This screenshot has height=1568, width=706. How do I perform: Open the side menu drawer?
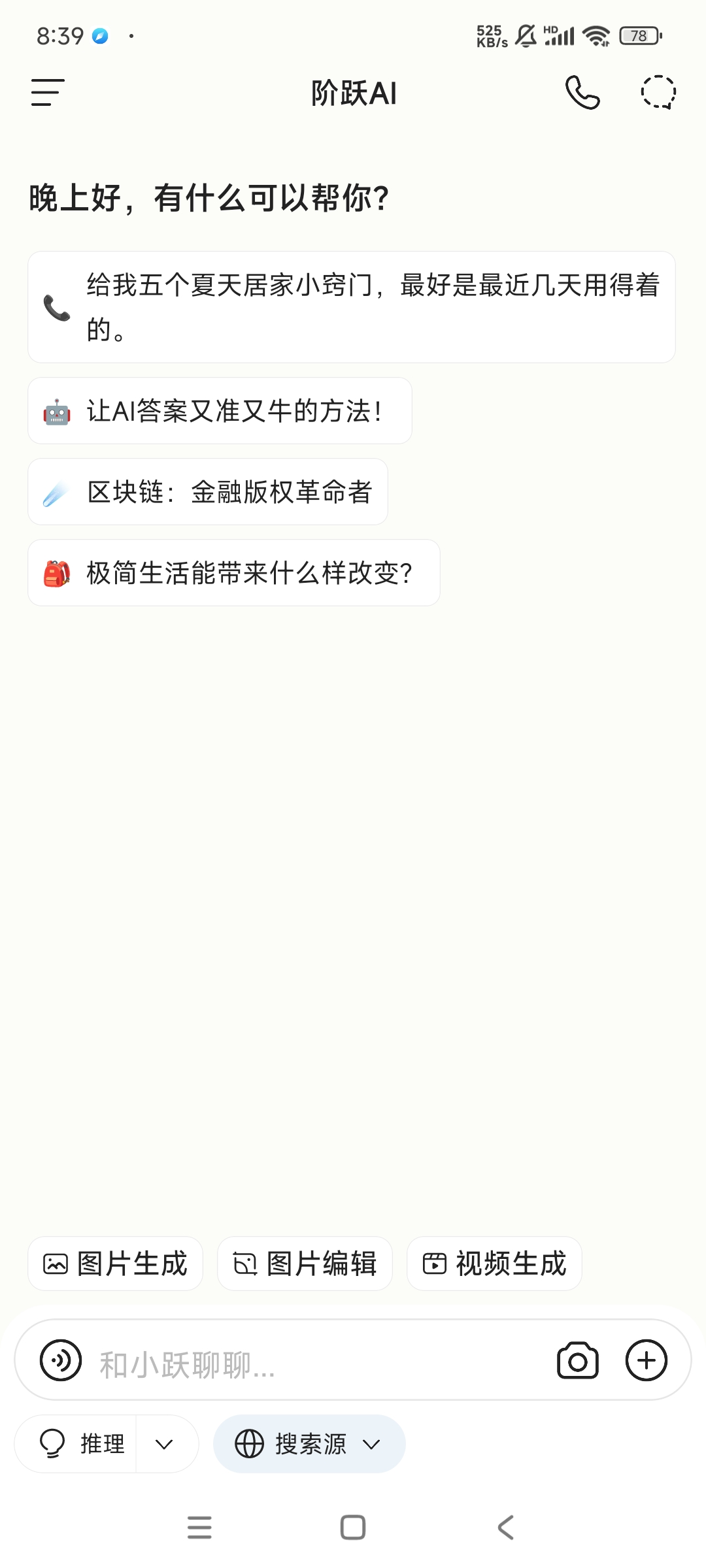(48, 92)
